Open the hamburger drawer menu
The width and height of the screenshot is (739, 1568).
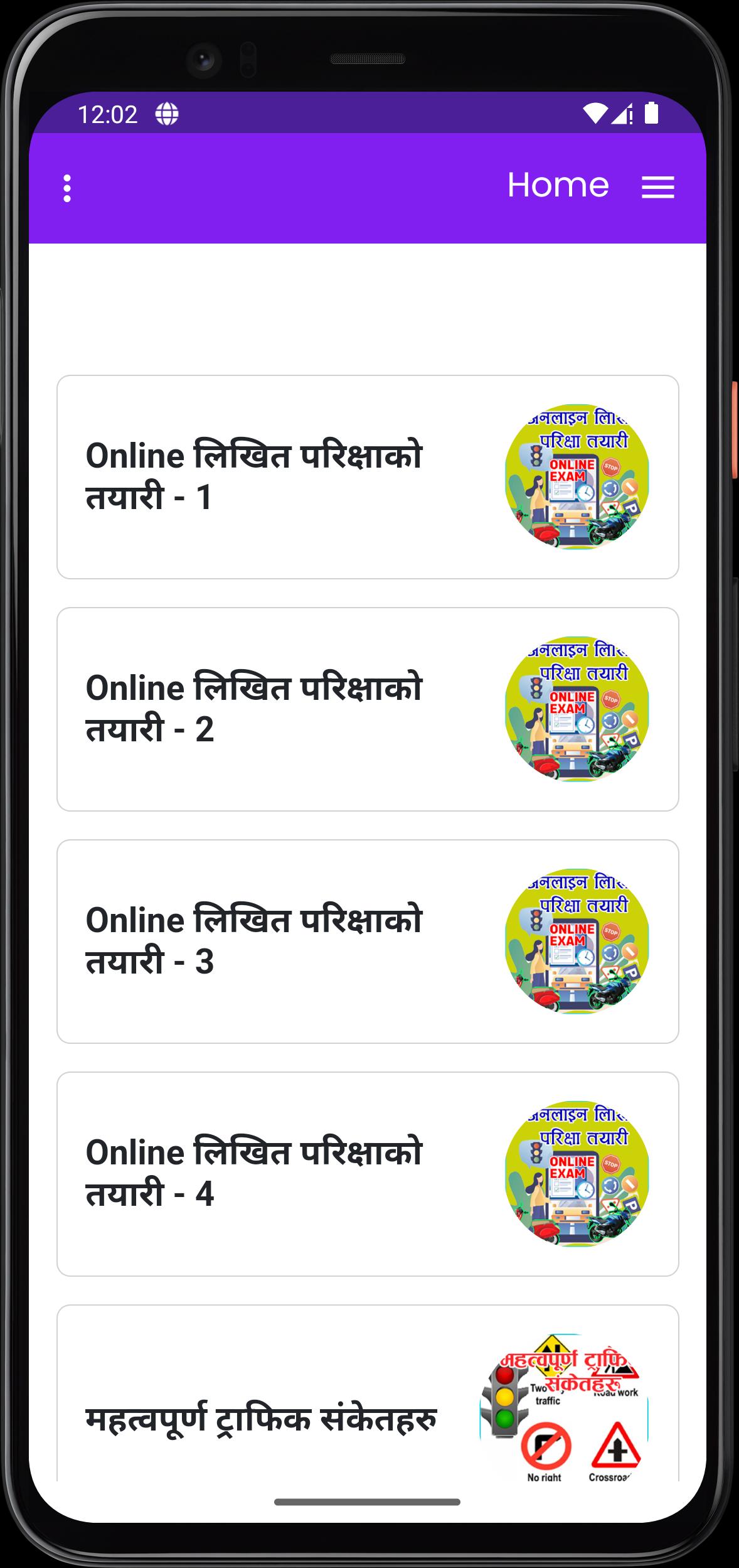(x=657, y=187)
